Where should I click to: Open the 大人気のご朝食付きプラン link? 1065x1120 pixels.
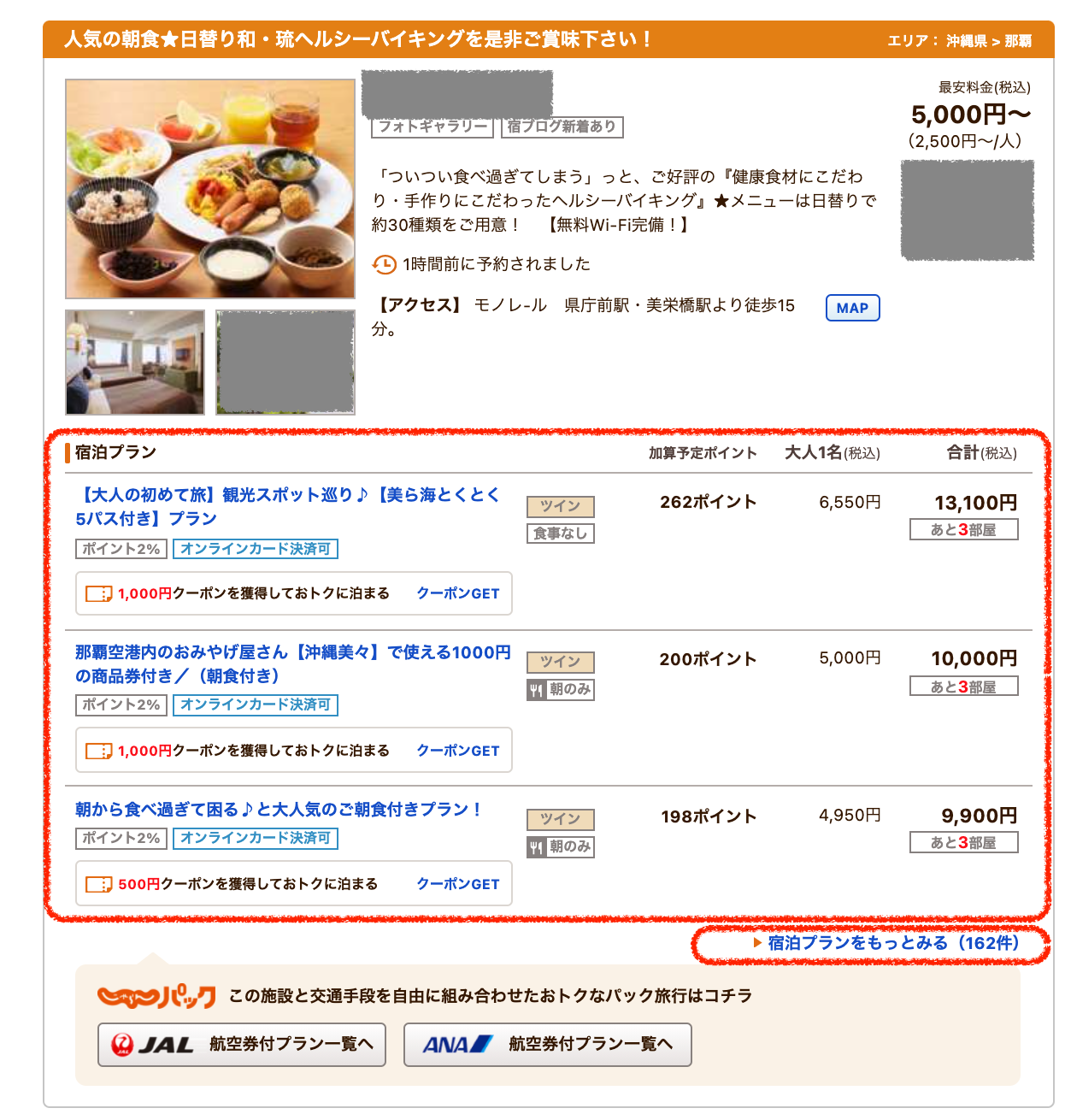point(279,809)
